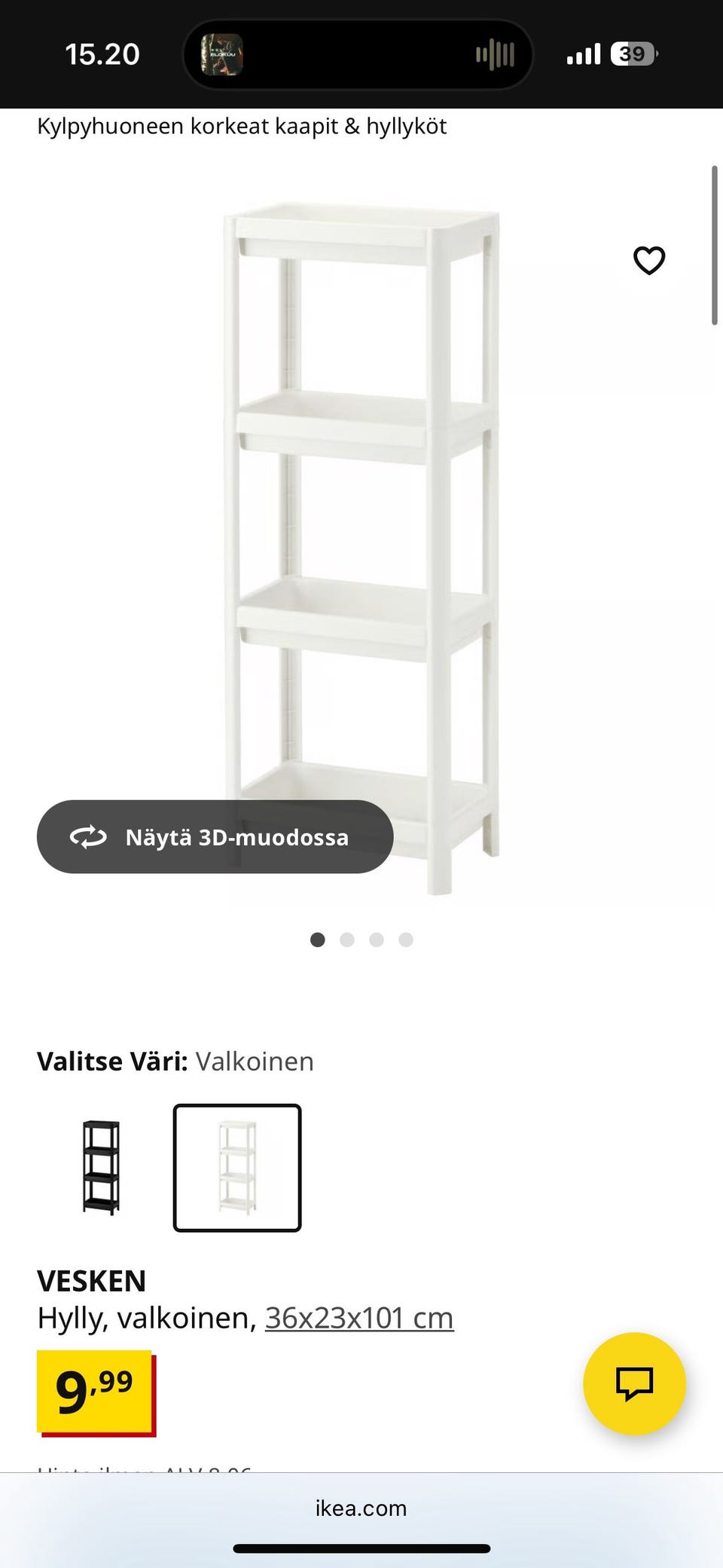Screen dimensions: 723x1568
Task: Open the Kylpyhuoneen korkeat kaapit & hyllyköt category
Action: pos(242,126)
